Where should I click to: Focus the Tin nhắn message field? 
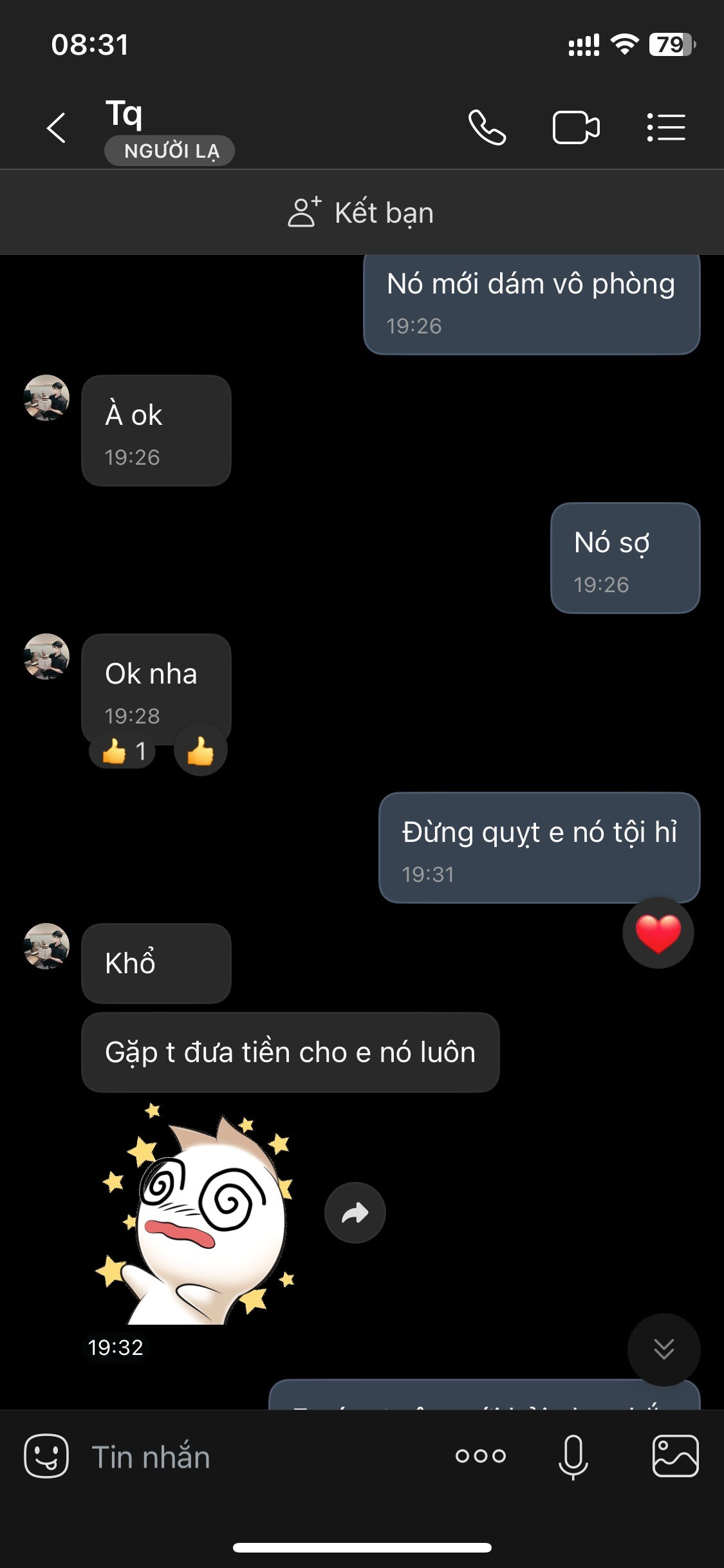tap(257, 1457)
